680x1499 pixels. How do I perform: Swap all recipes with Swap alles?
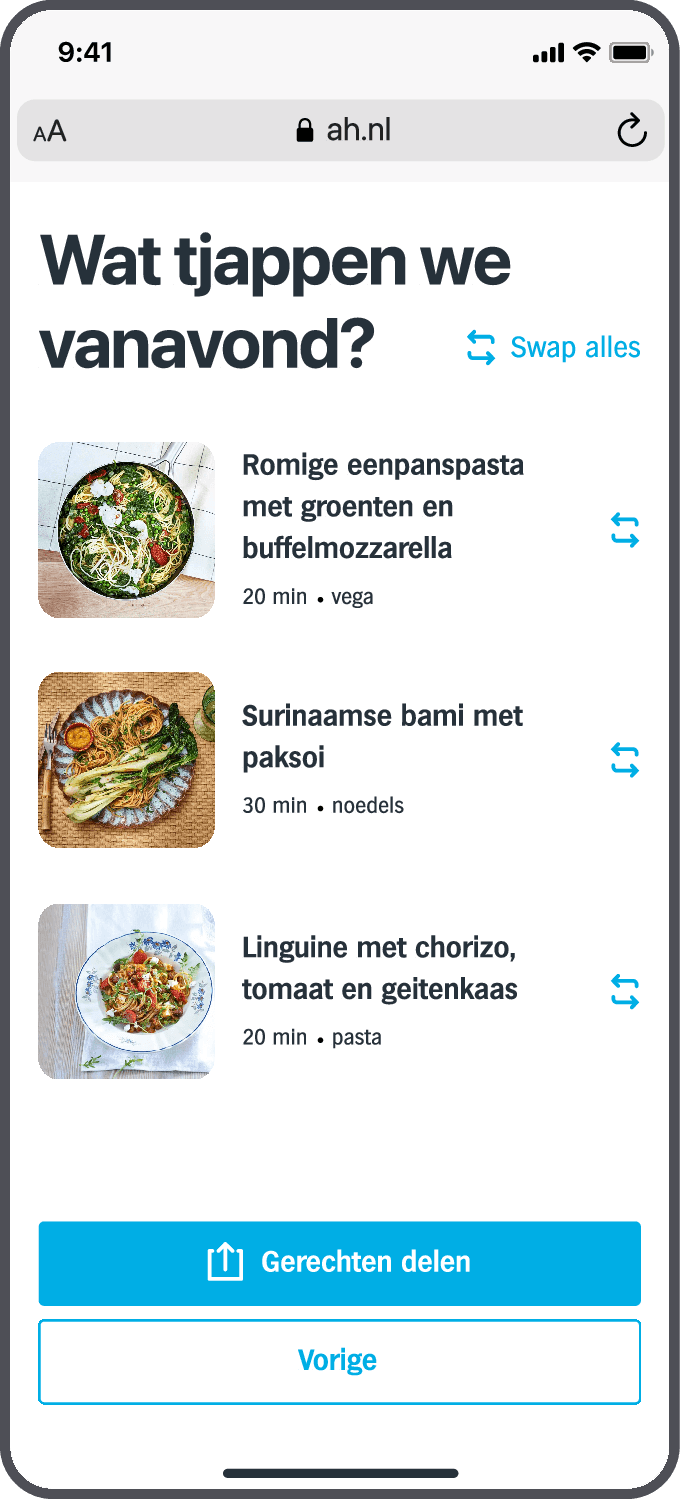click(x=553, y=348)
